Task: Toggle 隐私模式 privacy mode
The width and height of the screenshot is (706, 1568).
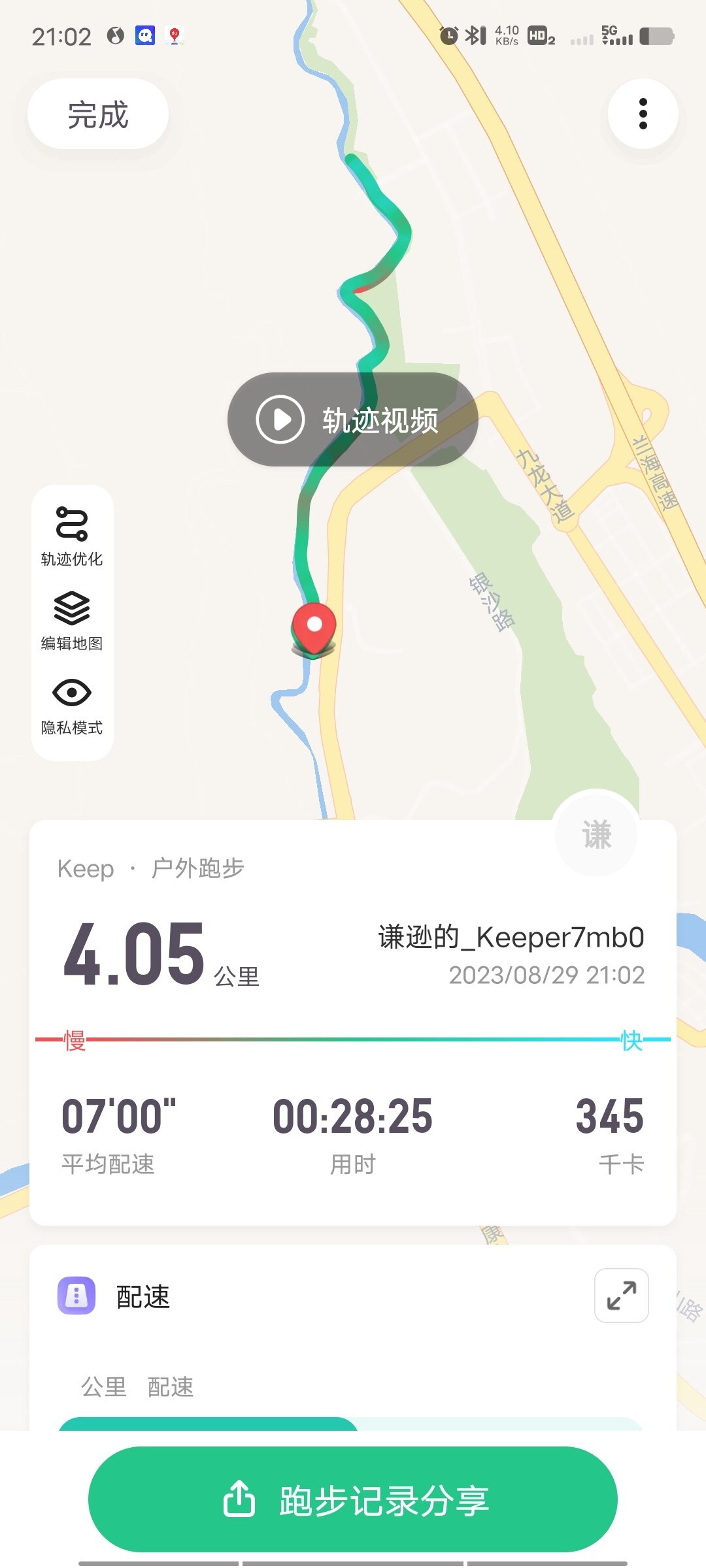Action: [x=72, y=706]
